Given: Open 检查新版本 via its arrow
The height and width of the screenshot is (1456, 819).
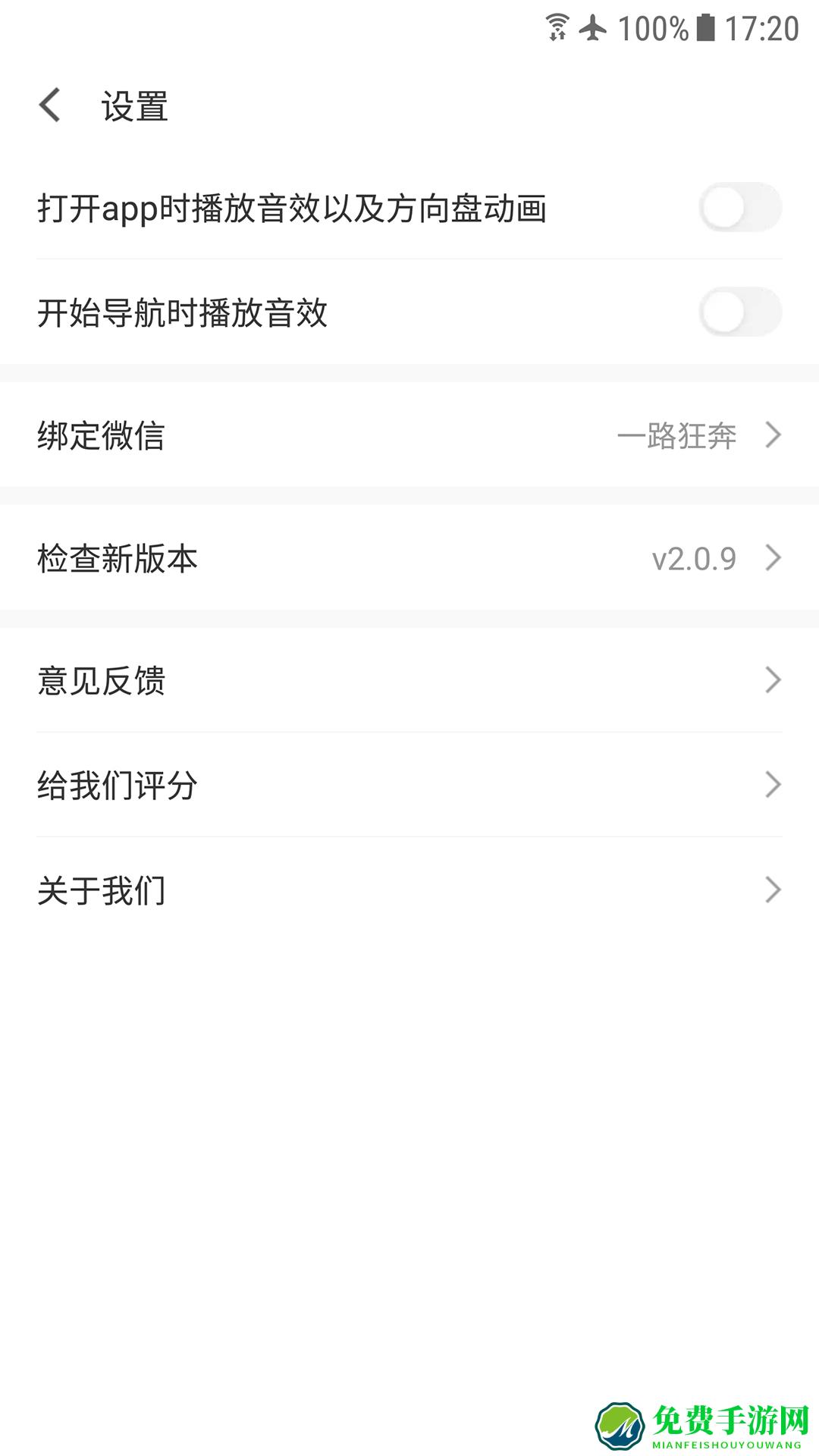Looking at the screenshot, I should [x=773, y=557].
